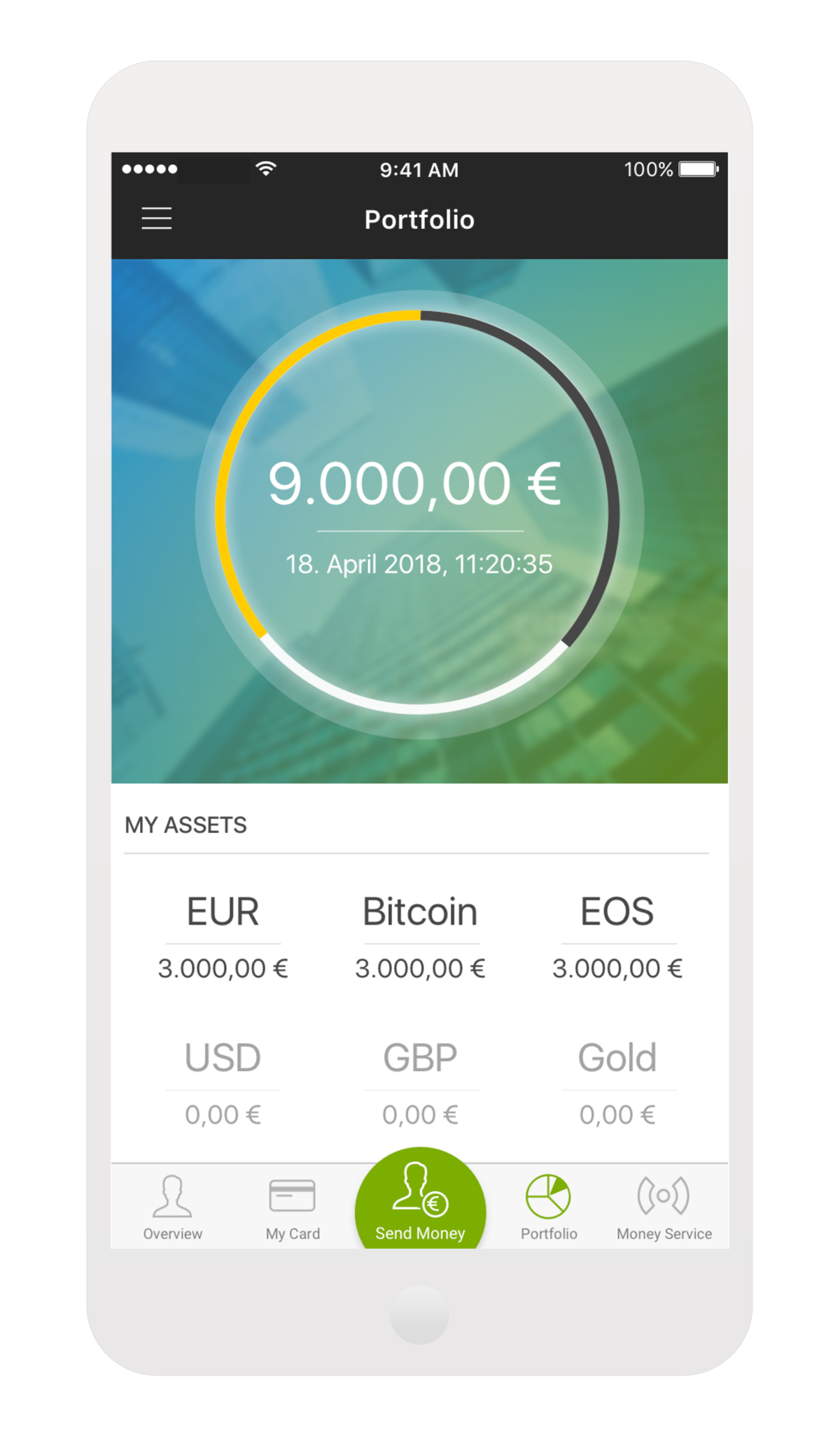Screen dimensions: 840x1435
Task: Open the EOS asset tile
Action: click(x=617, y=938)
